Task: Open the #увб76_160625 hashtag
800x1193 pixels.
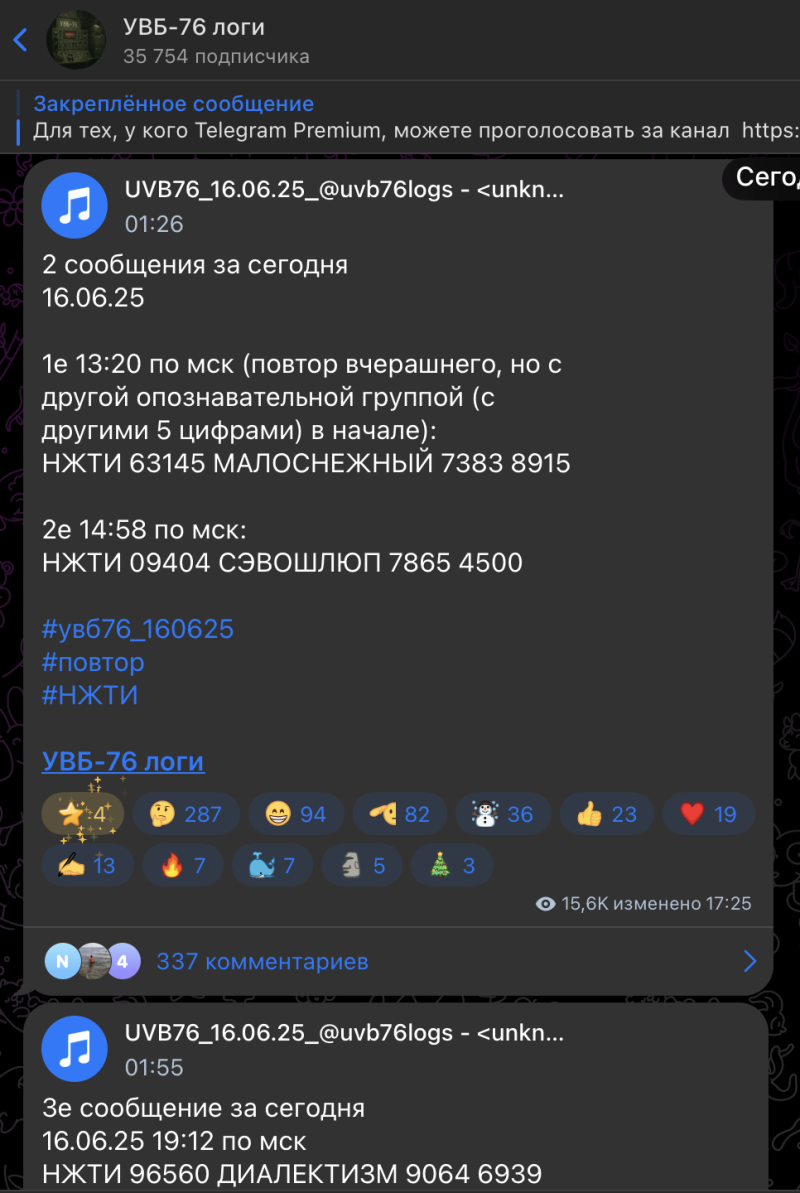Action: 137,629
